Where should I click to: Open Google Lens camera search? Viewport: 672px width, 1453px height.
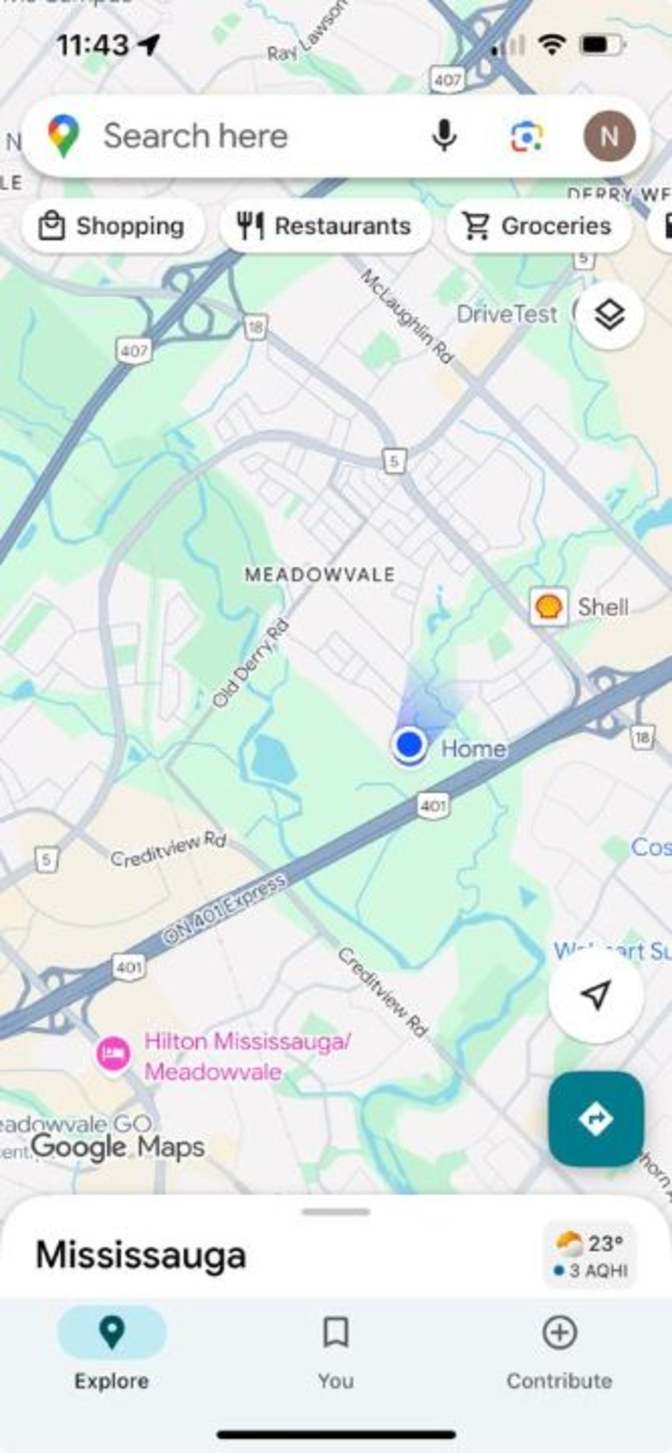click(x=527, y=136)
